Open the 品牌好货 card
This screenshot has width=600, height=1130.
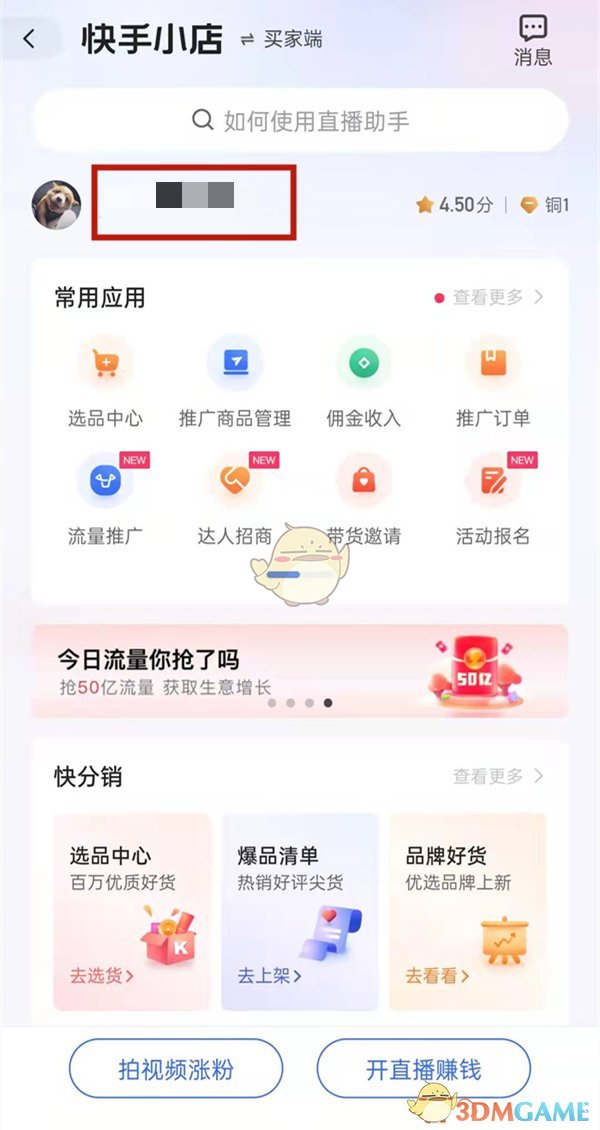468,912
